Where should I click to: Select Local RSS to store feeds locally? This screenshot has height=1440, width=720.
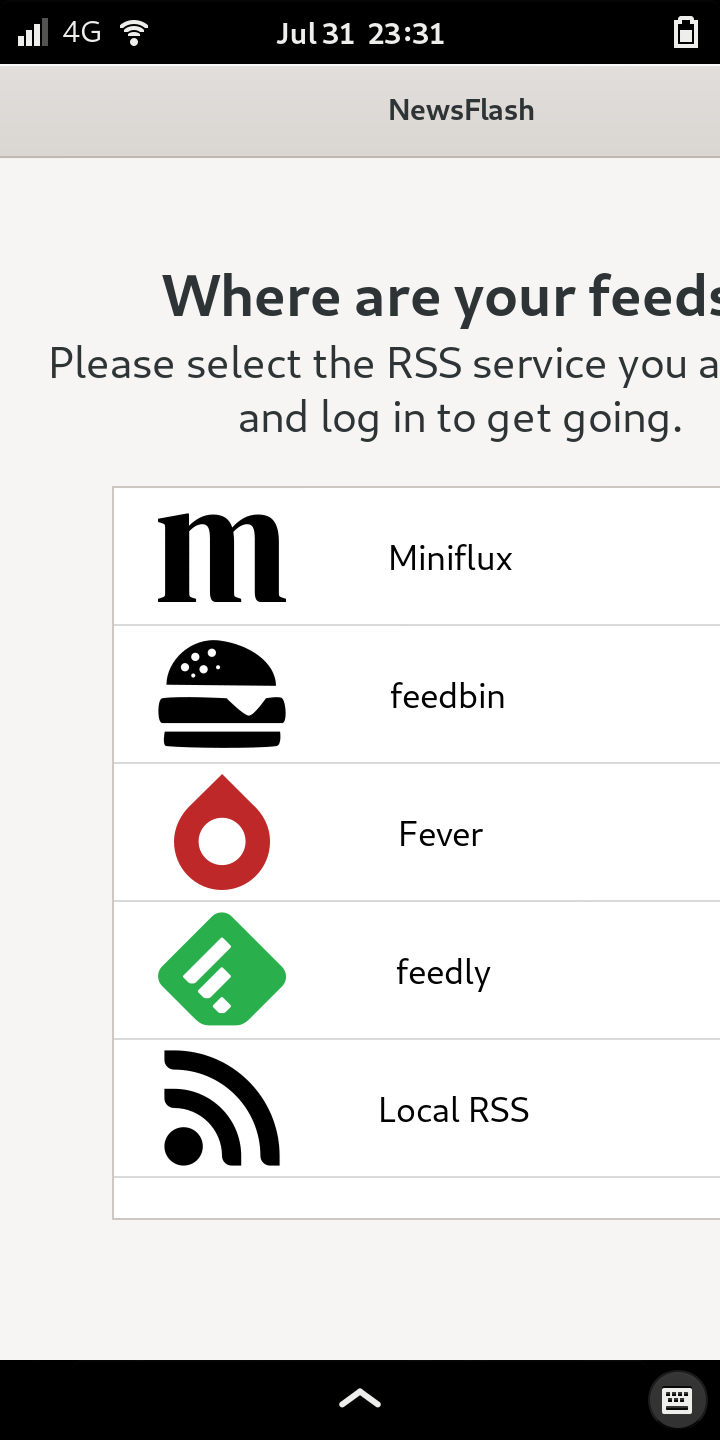[417, 1109]
